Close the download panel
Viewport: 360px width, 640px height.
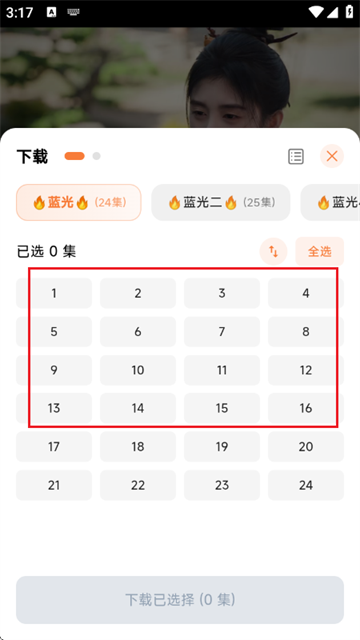(x=332, y=156)
